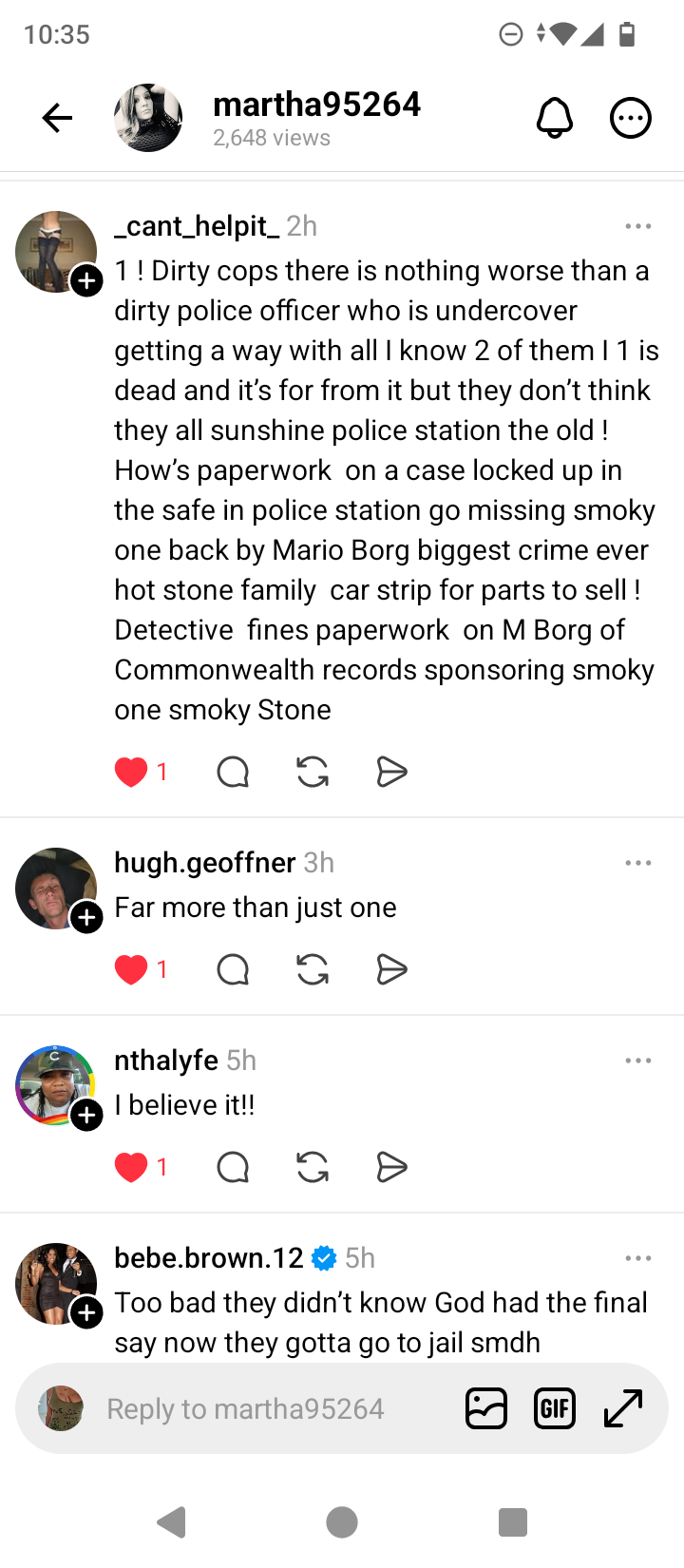Share _cant_helpit_'s reply

pos(391,773)
